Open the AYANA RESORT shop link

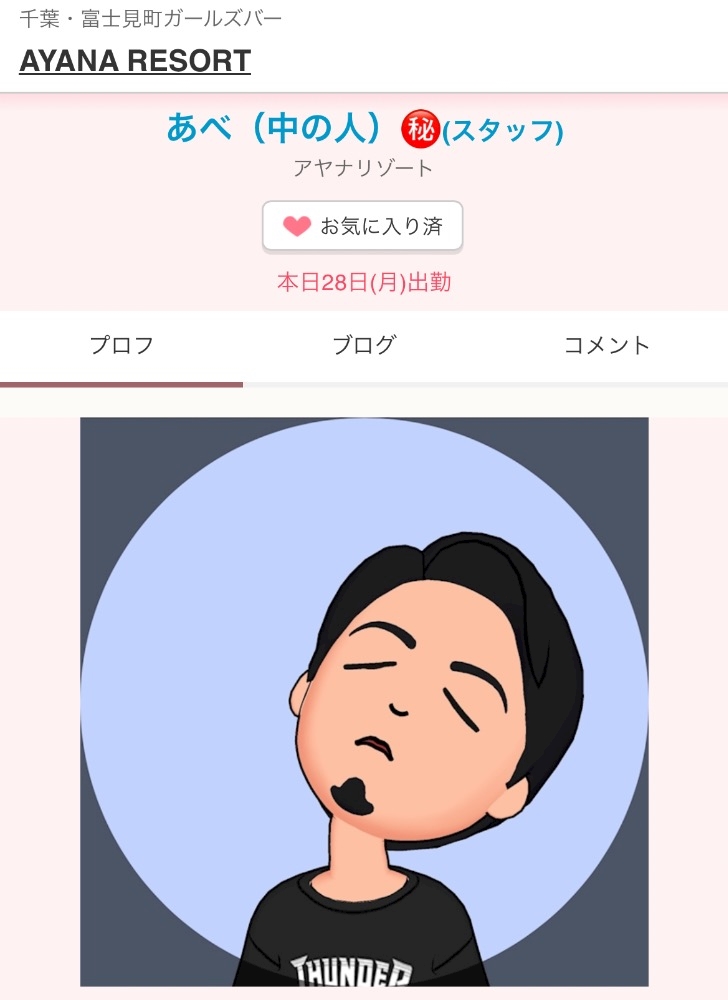tap(135, 61)
